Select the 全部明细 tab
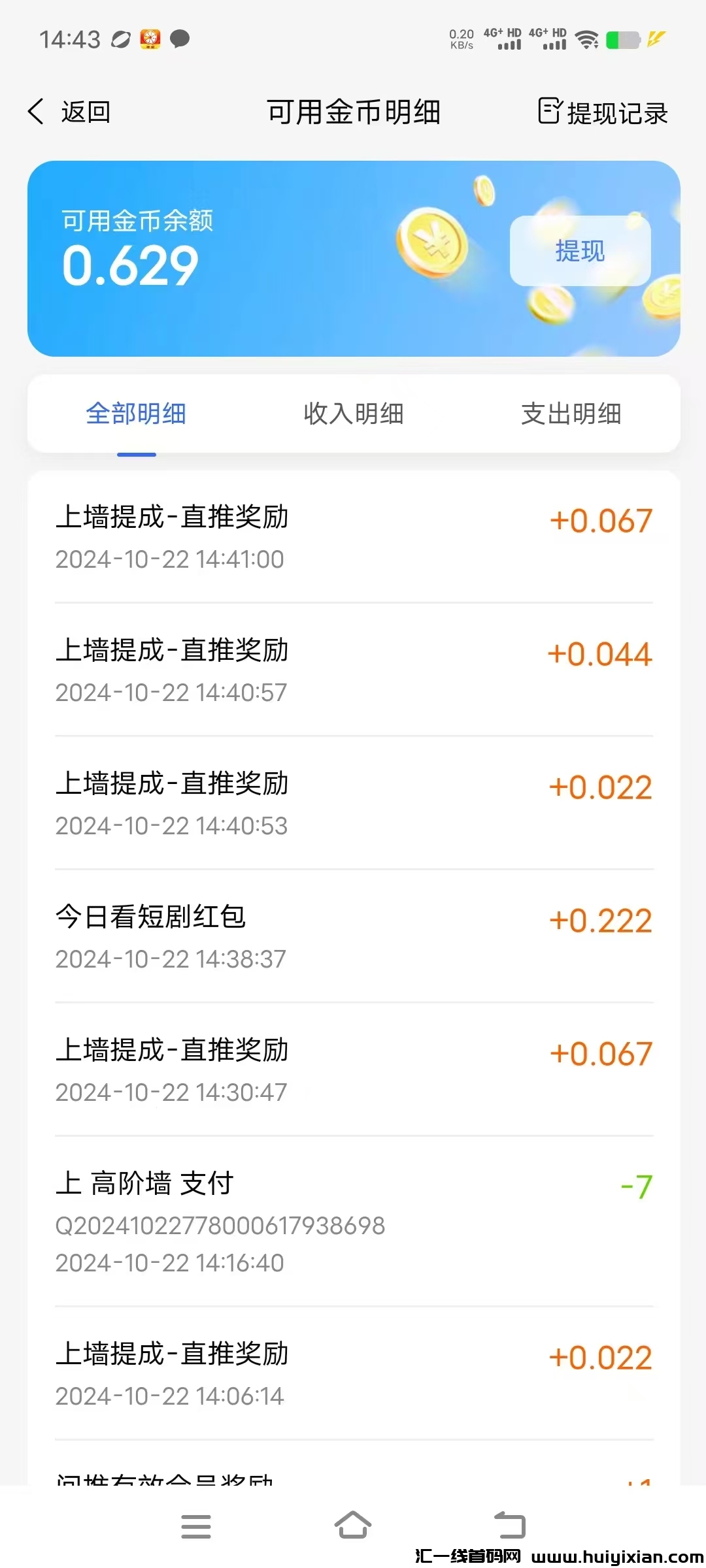Screen dimensions: 706x1568 point(136,414)
